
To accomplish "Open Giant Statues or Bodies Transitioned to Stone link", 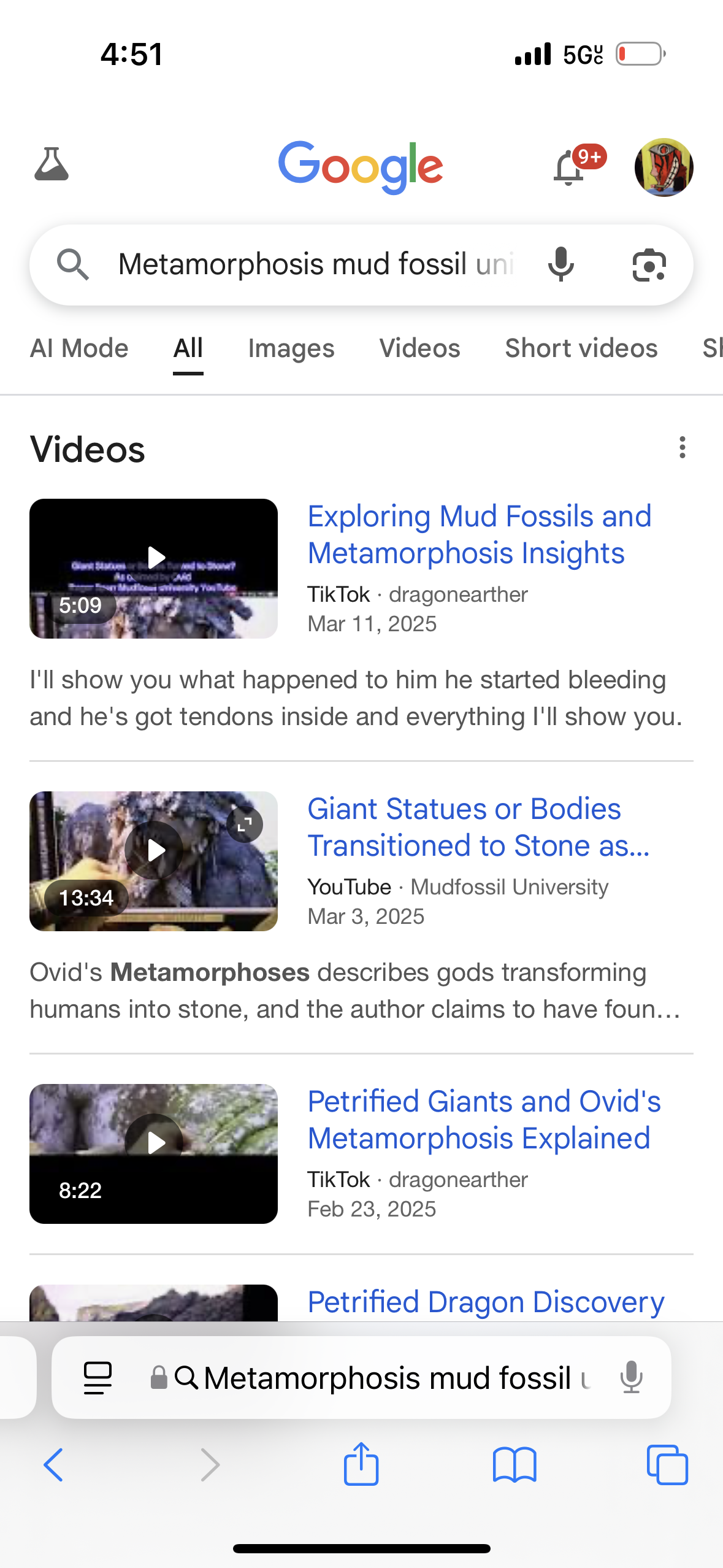I will [x=479, y=827].
